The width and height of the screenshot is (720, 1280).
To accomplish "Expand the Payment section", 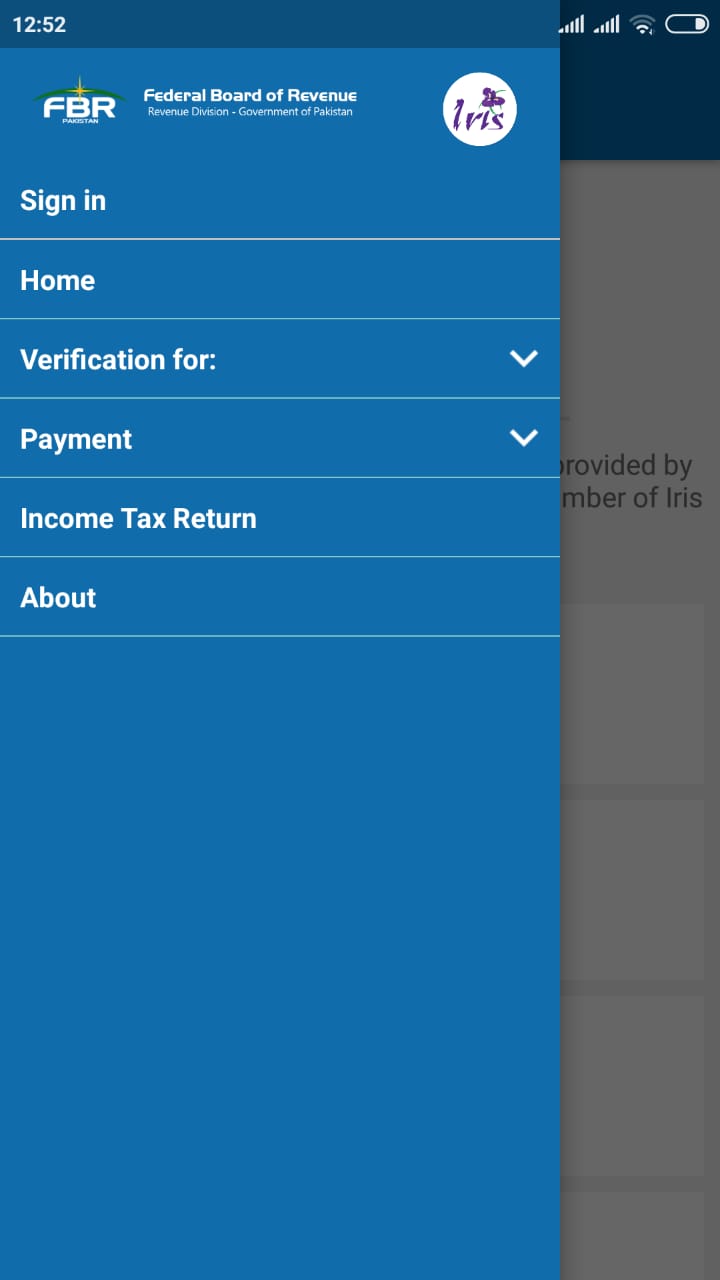I will [523, 438].
